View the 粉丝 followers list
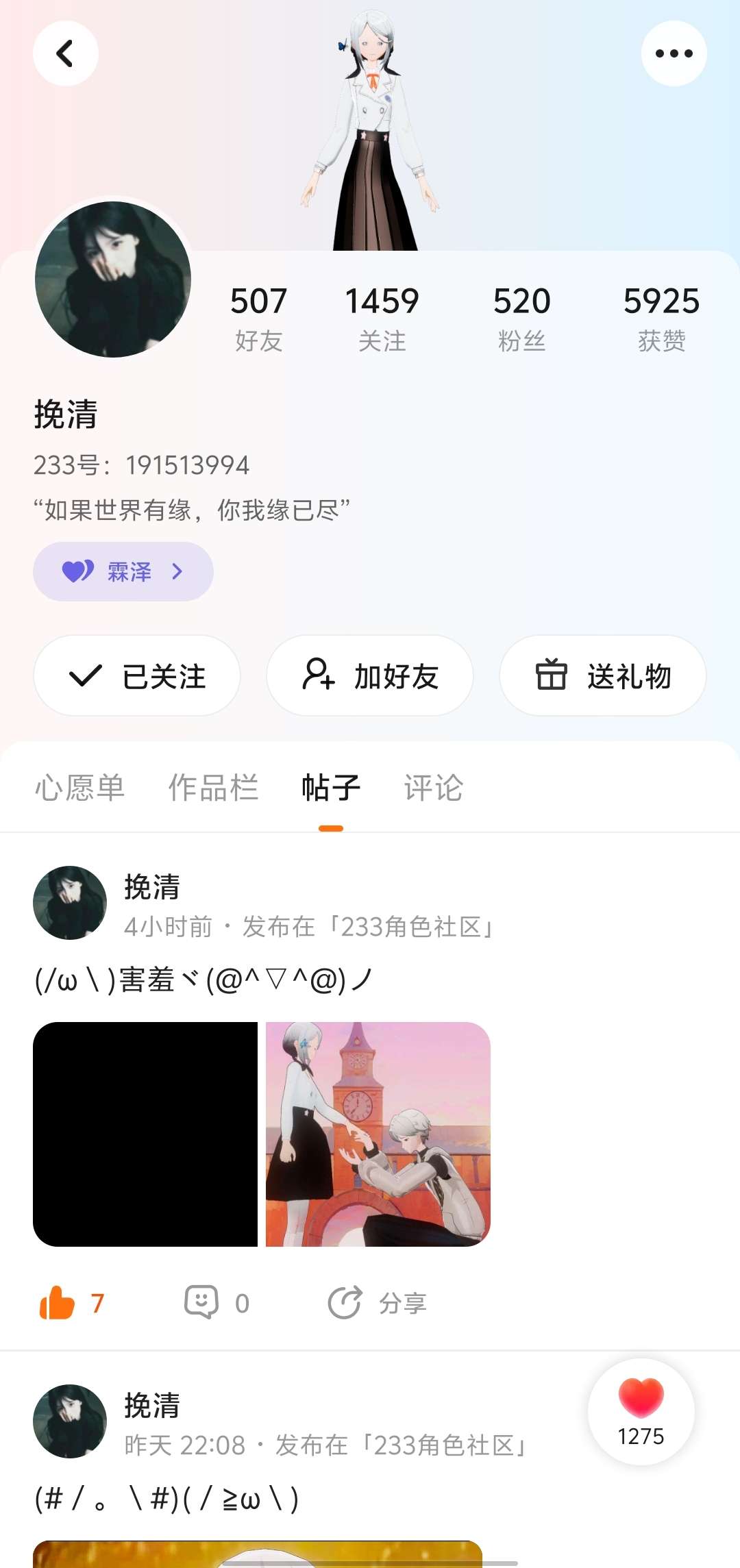 tap(521, 318)
